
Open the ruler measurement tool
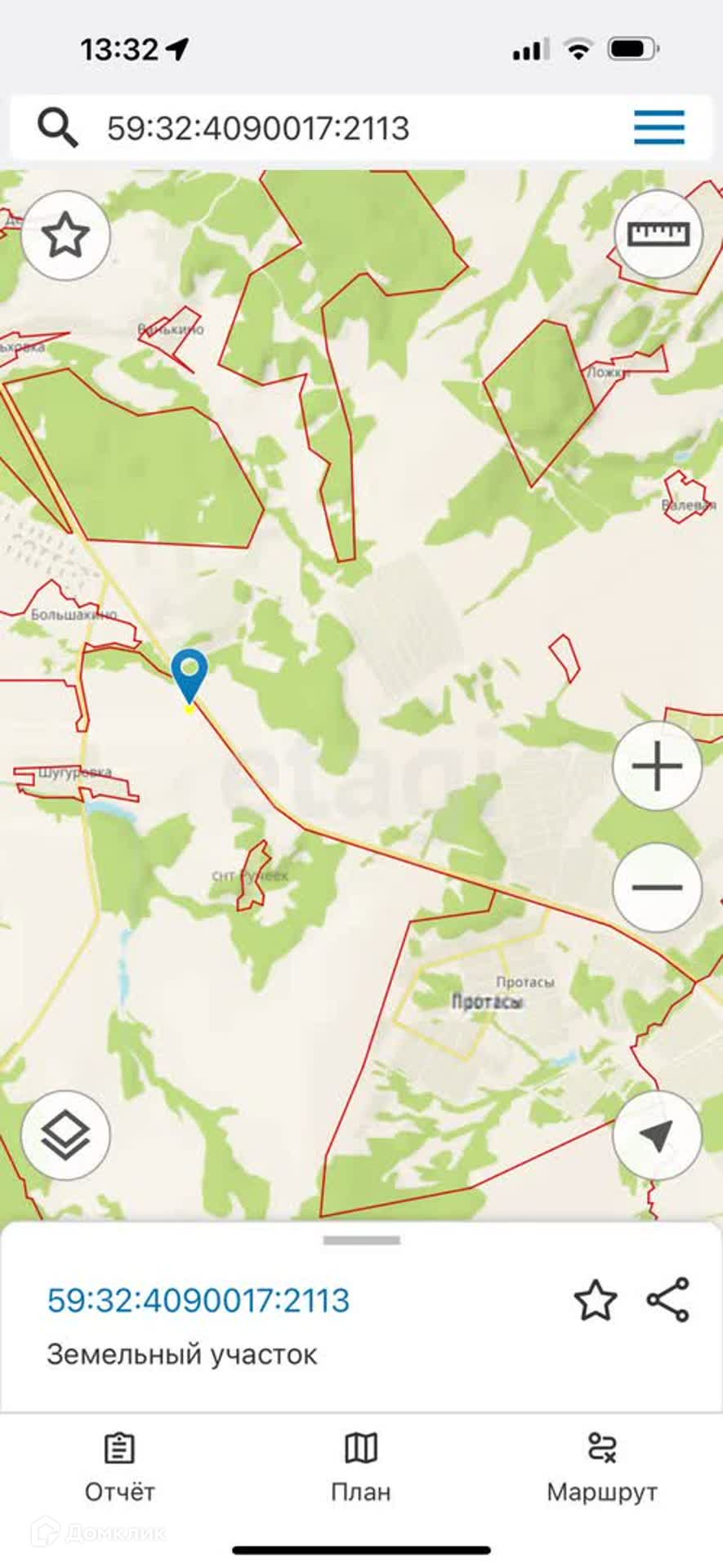658,235
